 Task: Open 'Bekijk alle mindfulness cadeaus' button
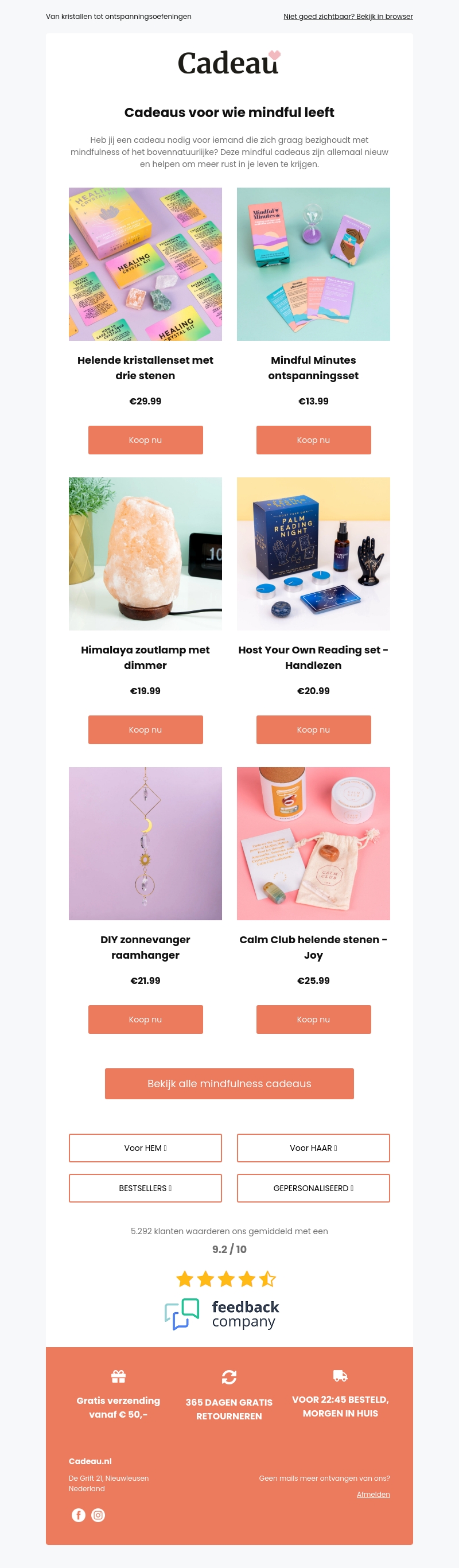pyautogui.click(x=229, y=1083)
